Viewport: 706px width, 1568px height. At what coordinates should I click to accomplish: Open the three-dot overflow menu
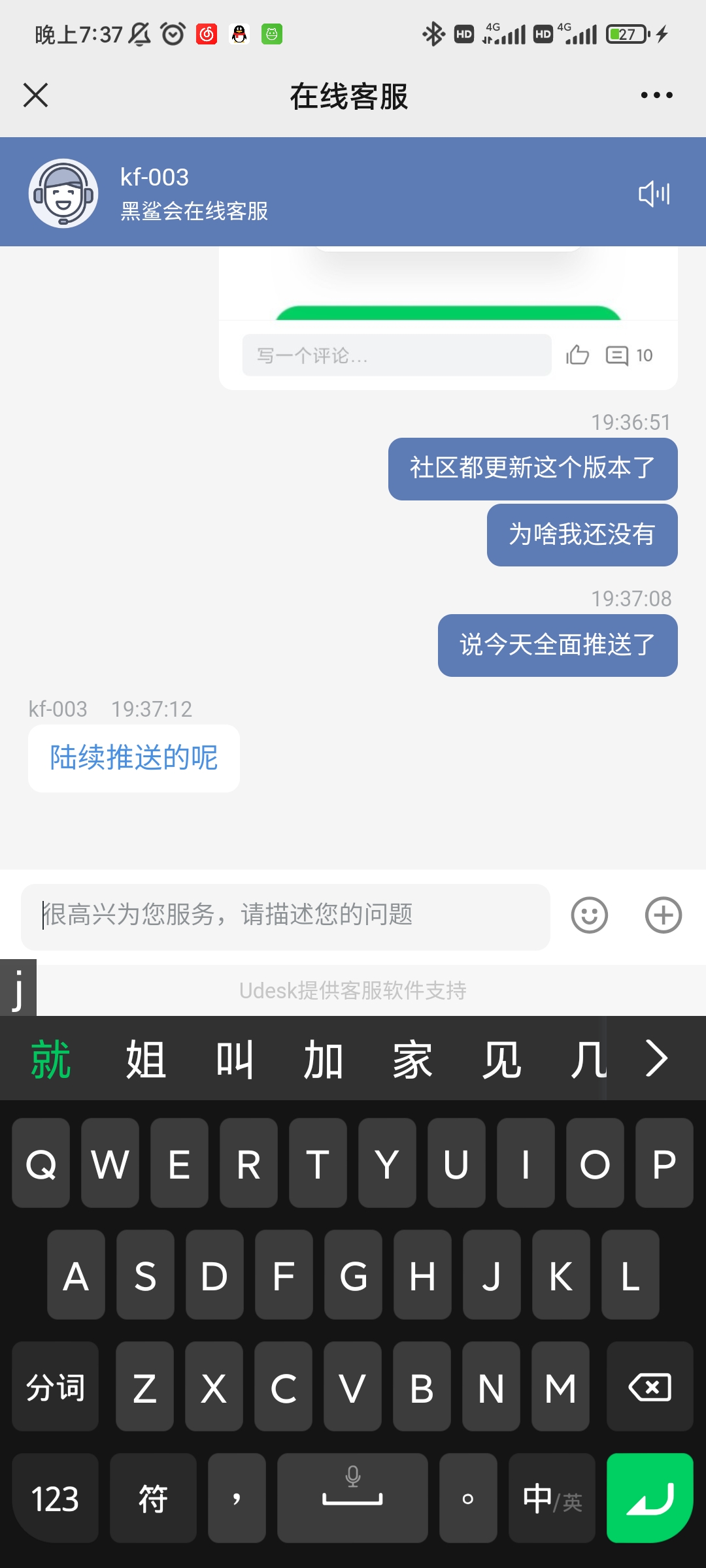click(656, 95)
